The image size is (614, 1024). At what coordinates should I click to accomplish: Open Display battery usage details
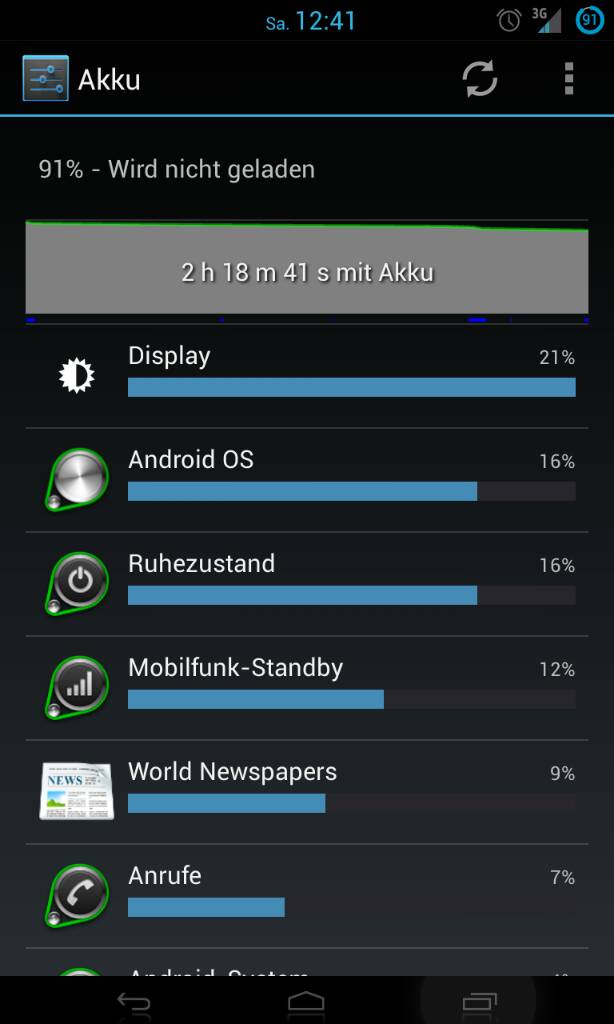[x=307, y=376]
